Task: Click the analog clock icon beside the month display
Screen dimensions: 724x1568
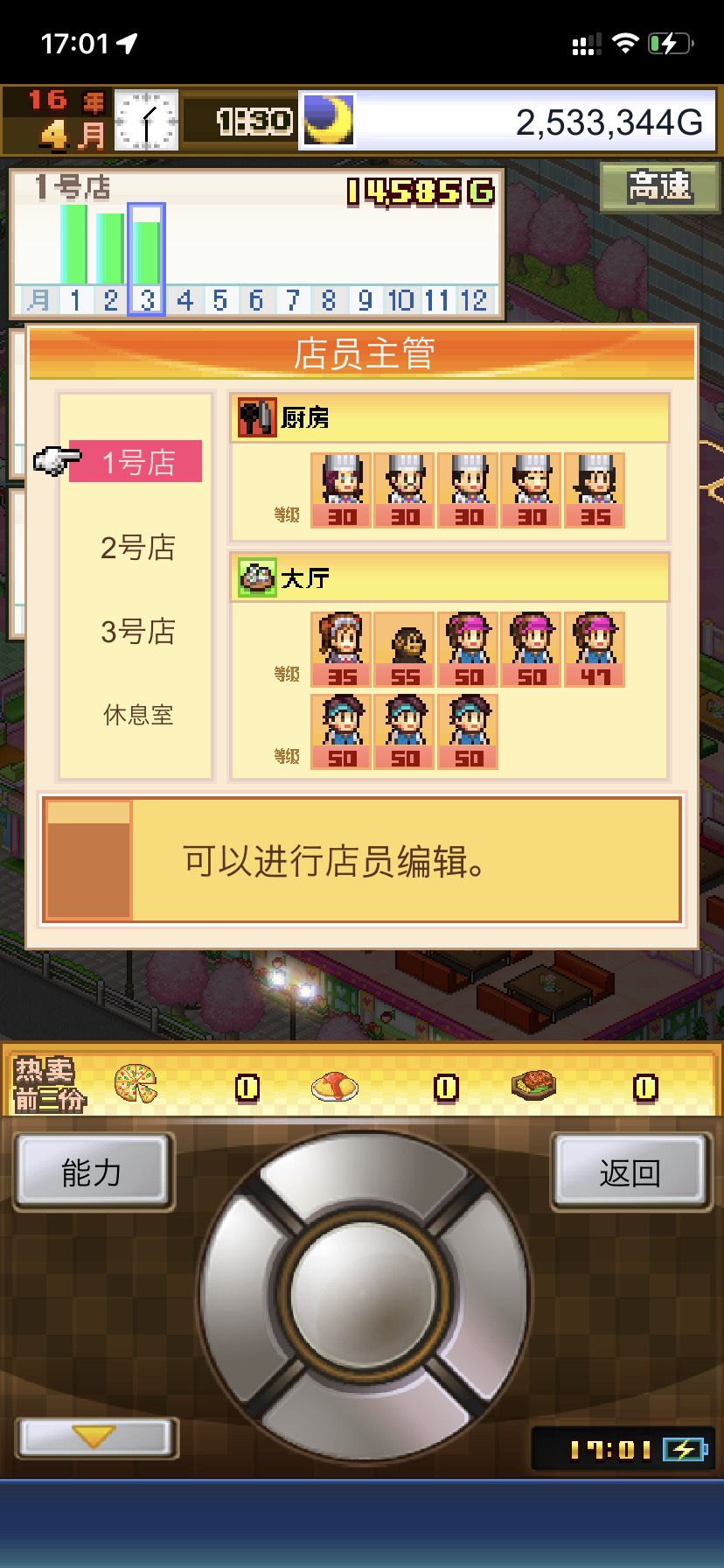Action: tap(147, 119)
